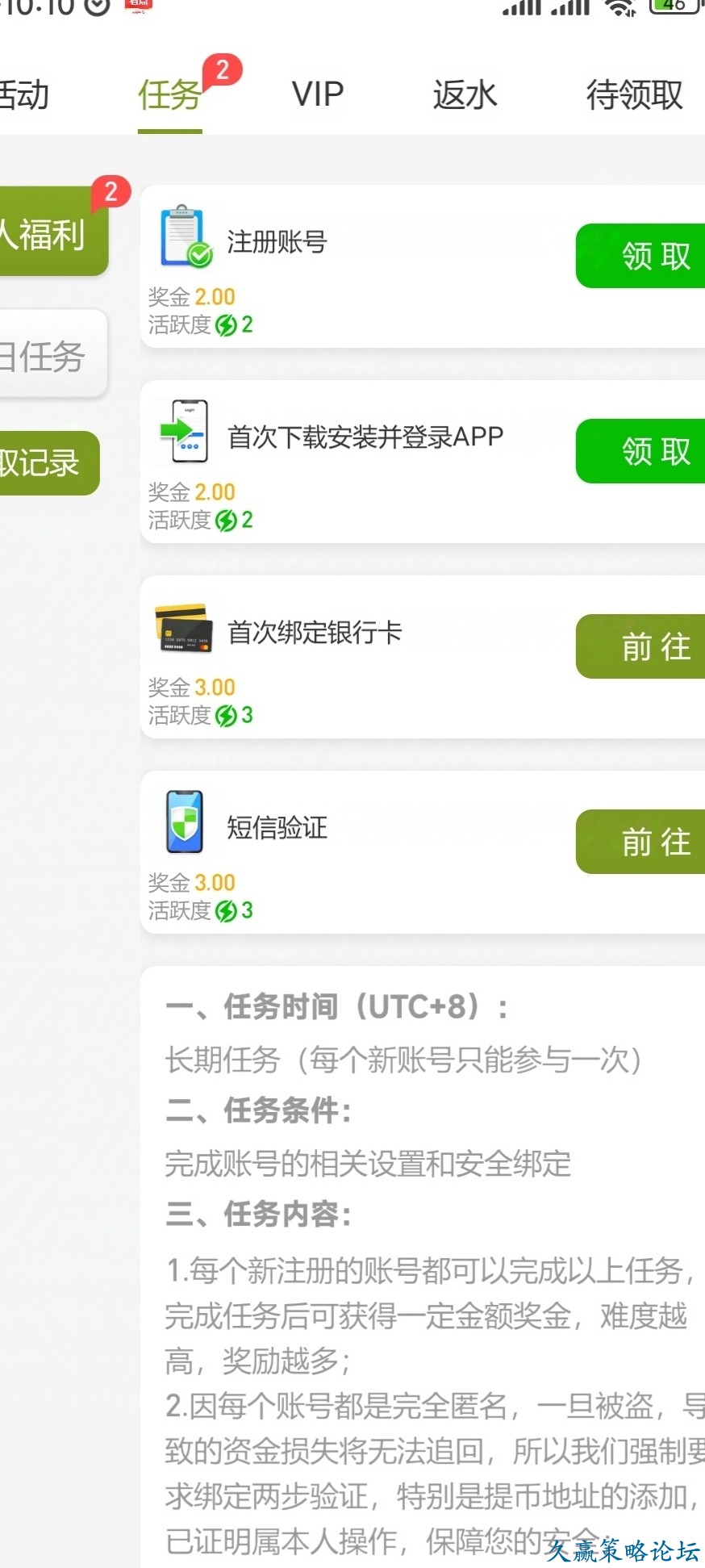Viewport: 705px width, 1568px height.
Task: Open the VIP tab
Action: click(318, 95)
